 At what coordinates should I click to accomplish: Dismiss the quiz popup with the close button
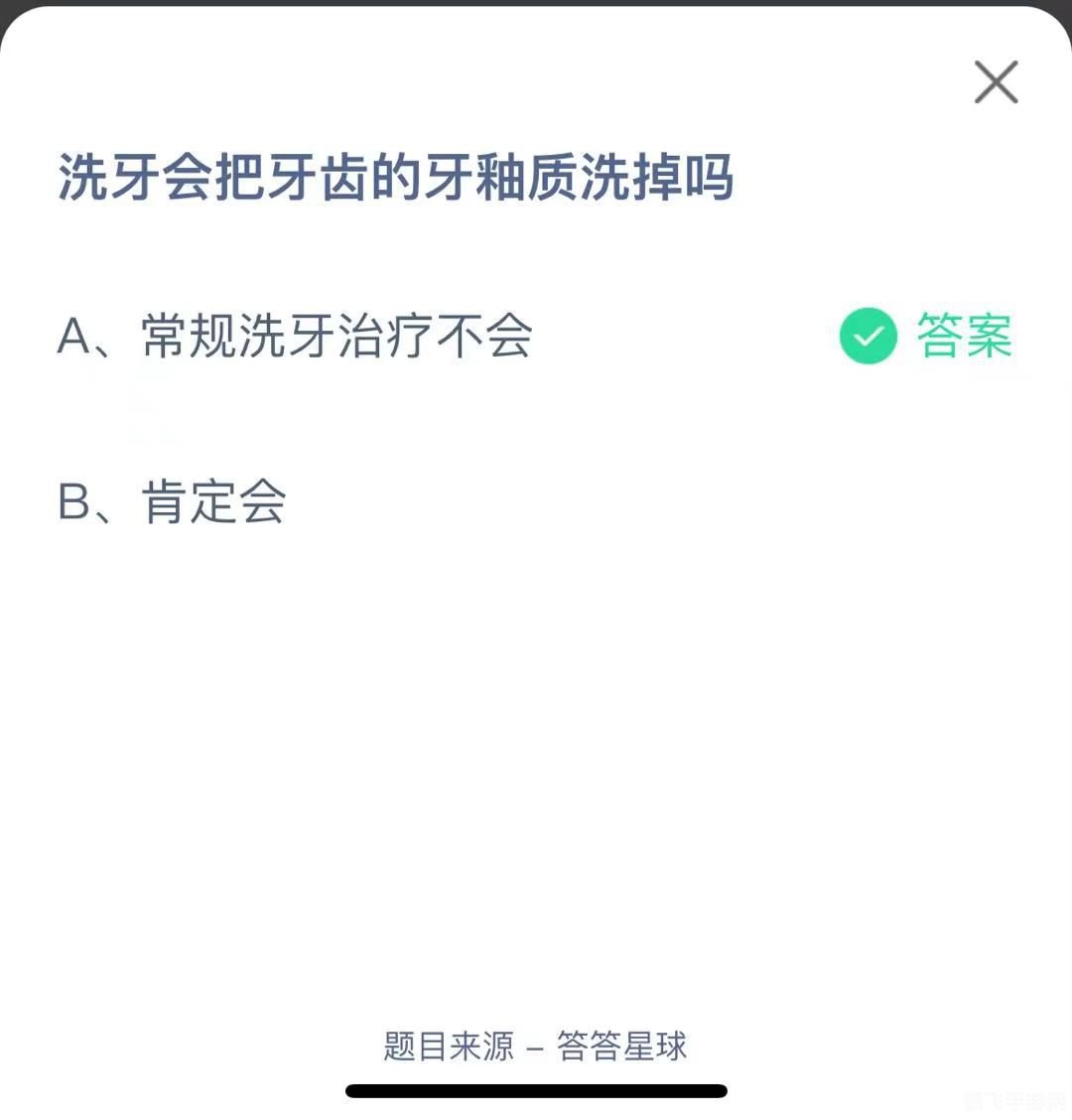click(x=996, y=82)
